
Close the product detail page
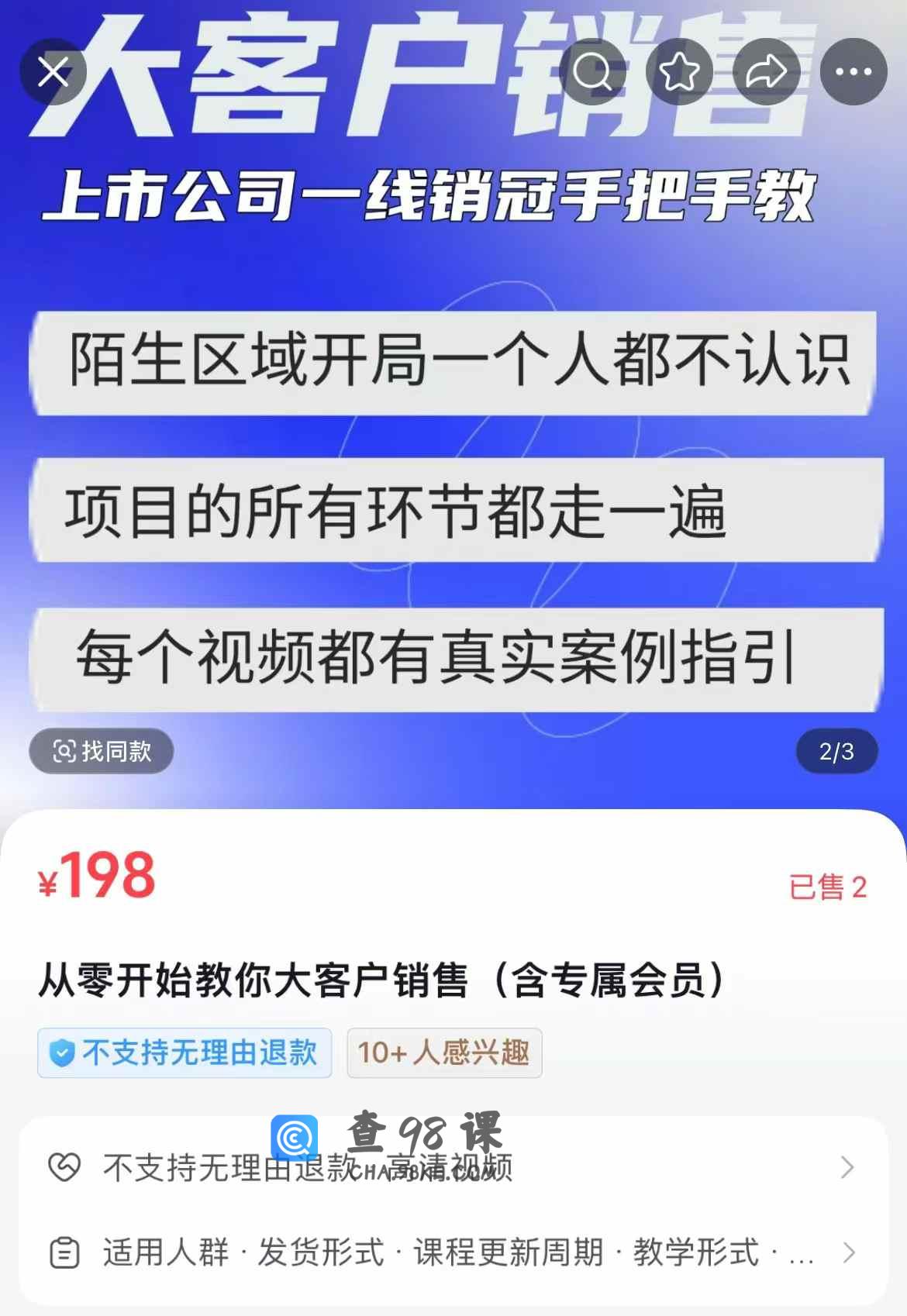tap(53, 72)
